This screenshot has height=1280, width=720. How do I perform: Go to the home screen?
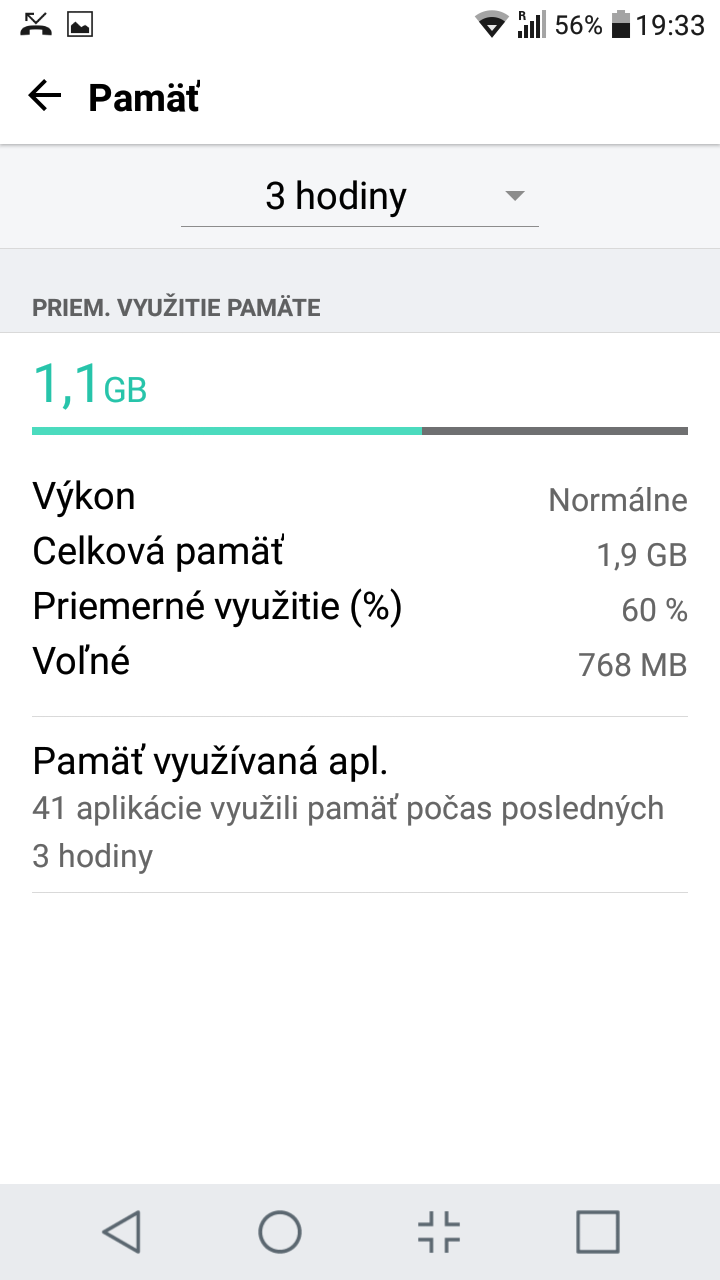280,1231
